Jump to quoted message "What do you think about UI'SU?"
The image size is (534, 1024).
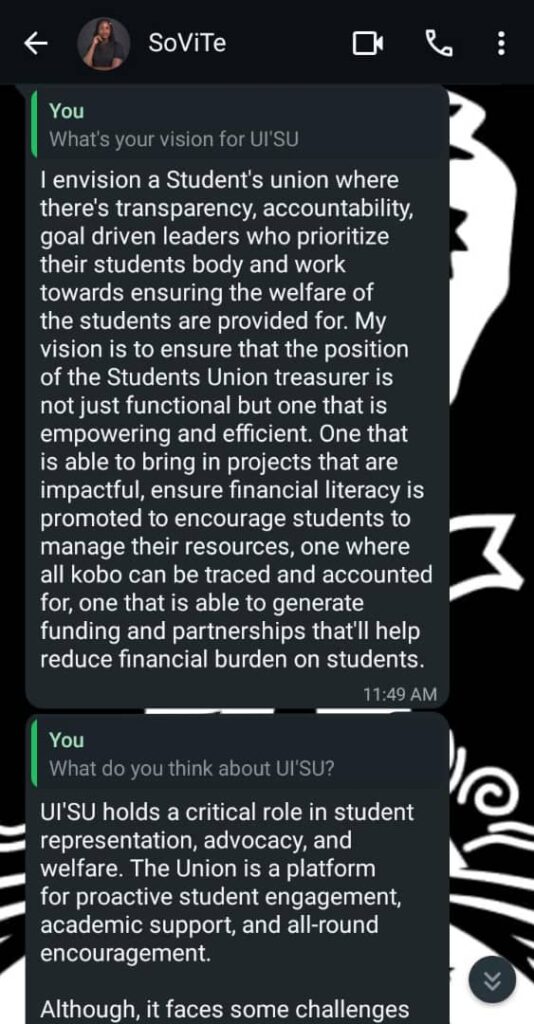(x=238, y=754)
